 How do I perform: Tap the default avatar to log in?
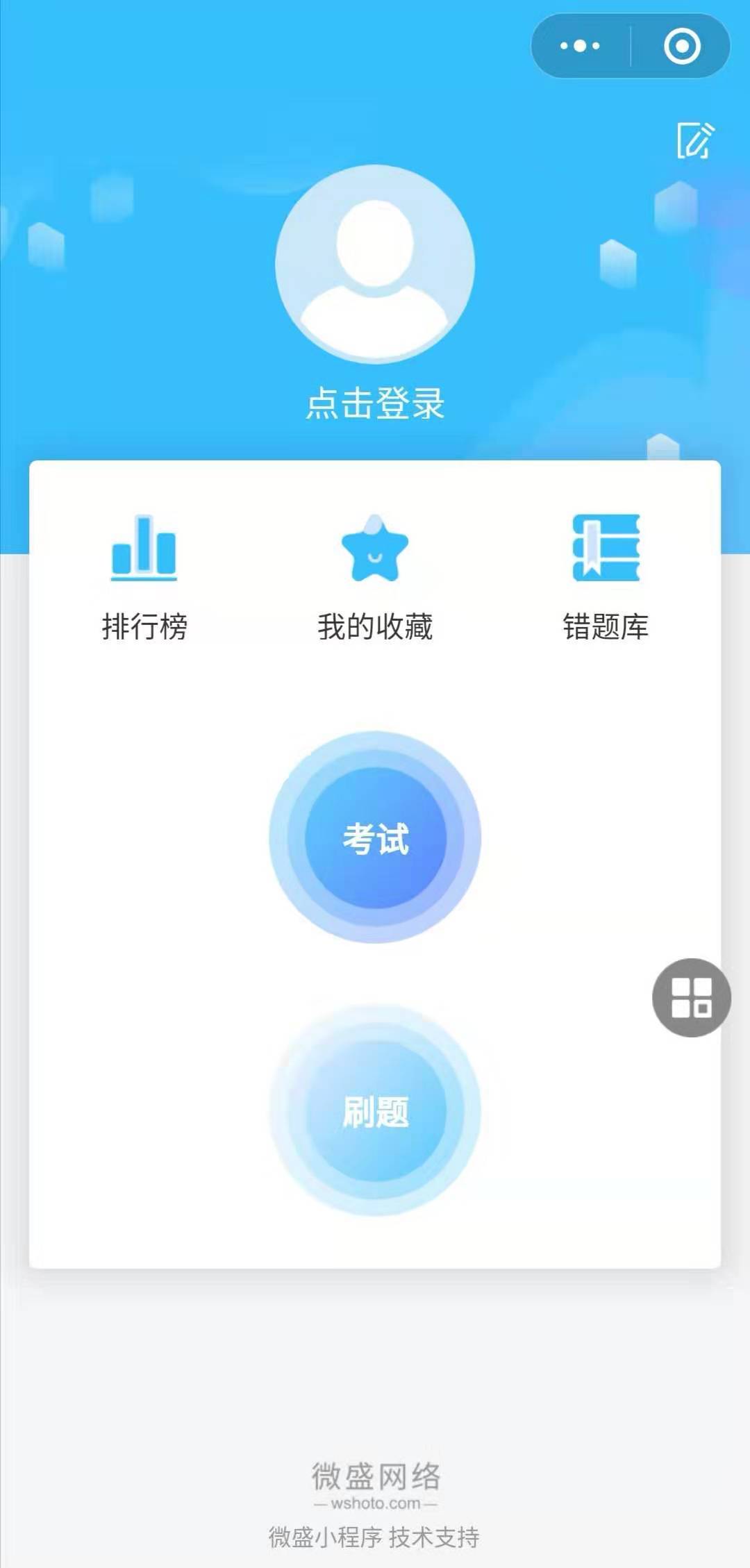point(375,264)
